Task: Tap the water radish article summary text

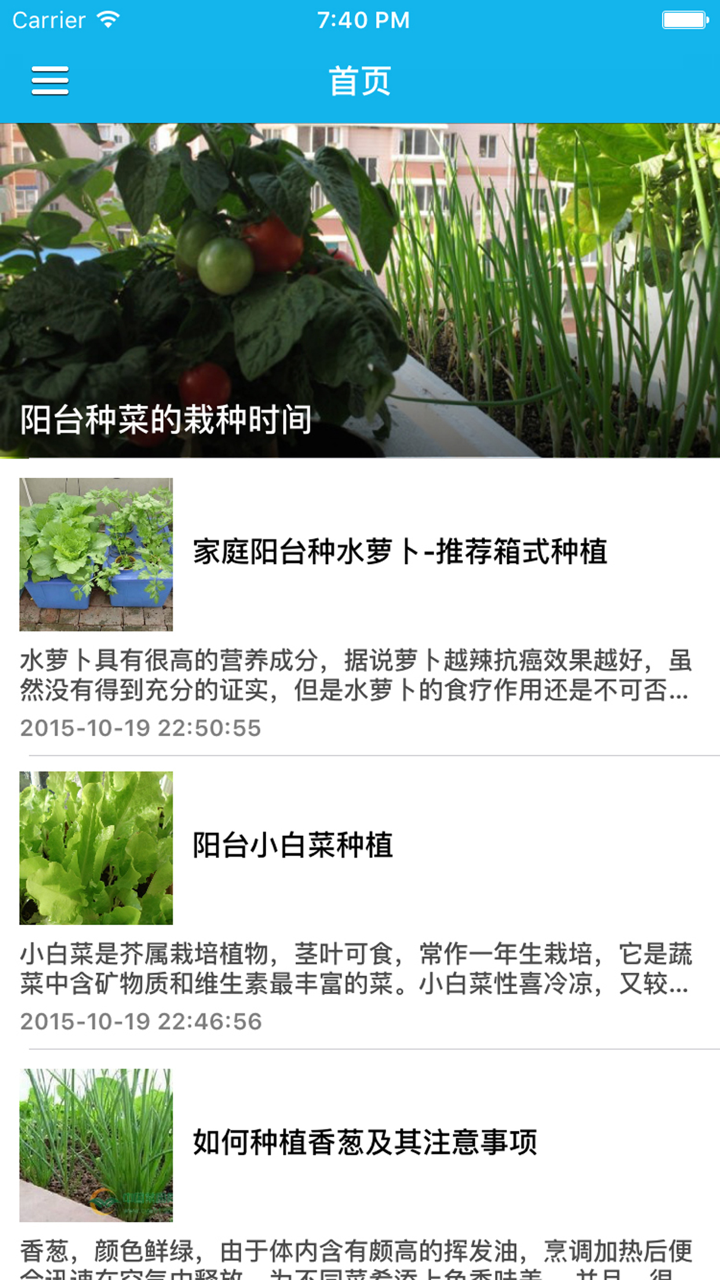Action: pos(360,672)
